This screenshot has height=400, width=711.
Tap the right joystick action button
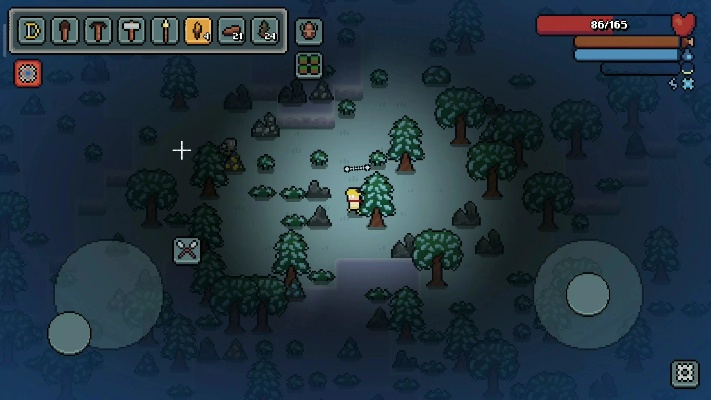587,293
